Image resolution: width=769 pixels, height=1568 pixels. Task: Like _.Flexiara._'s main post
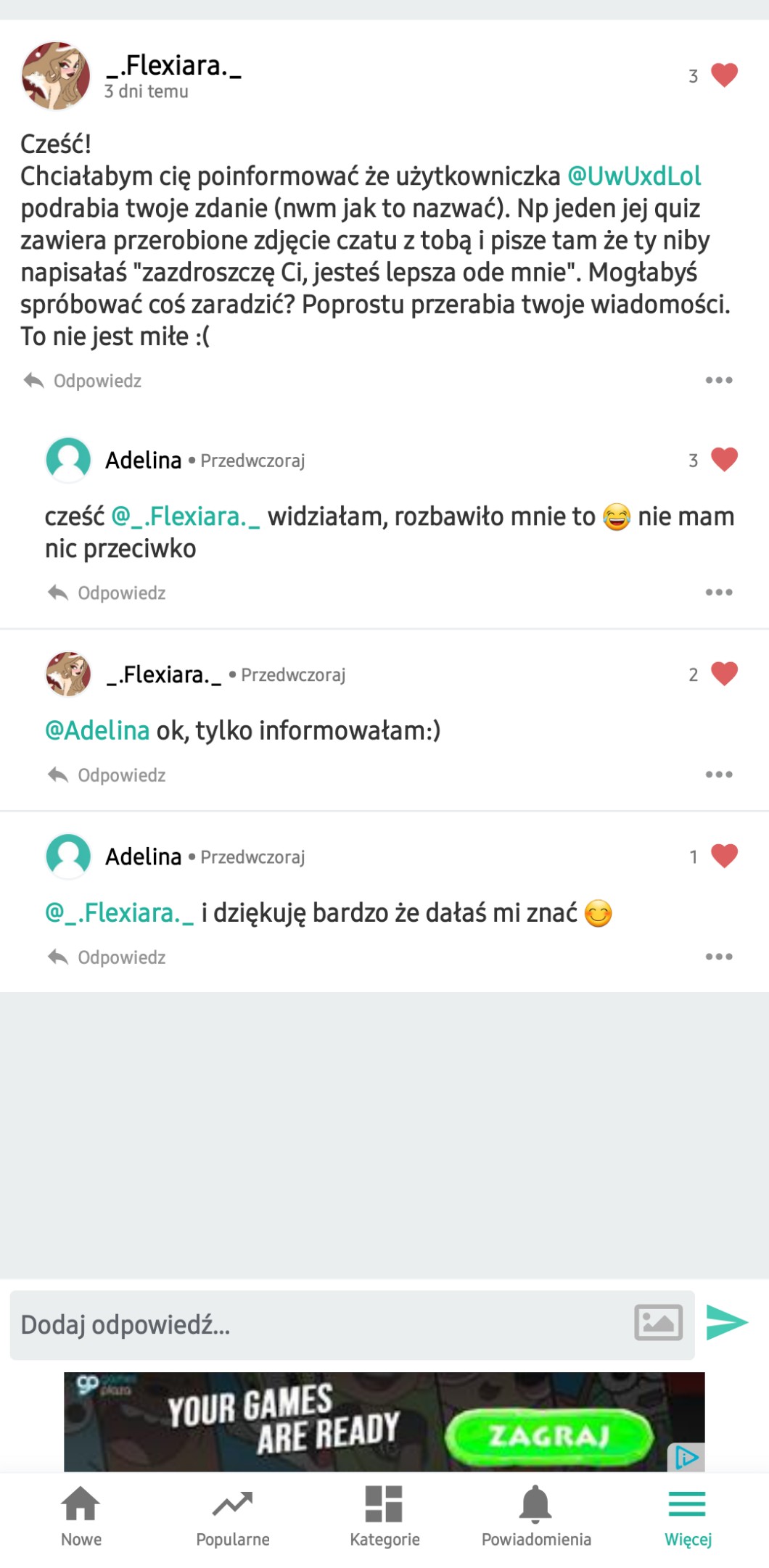click(724, 75)
